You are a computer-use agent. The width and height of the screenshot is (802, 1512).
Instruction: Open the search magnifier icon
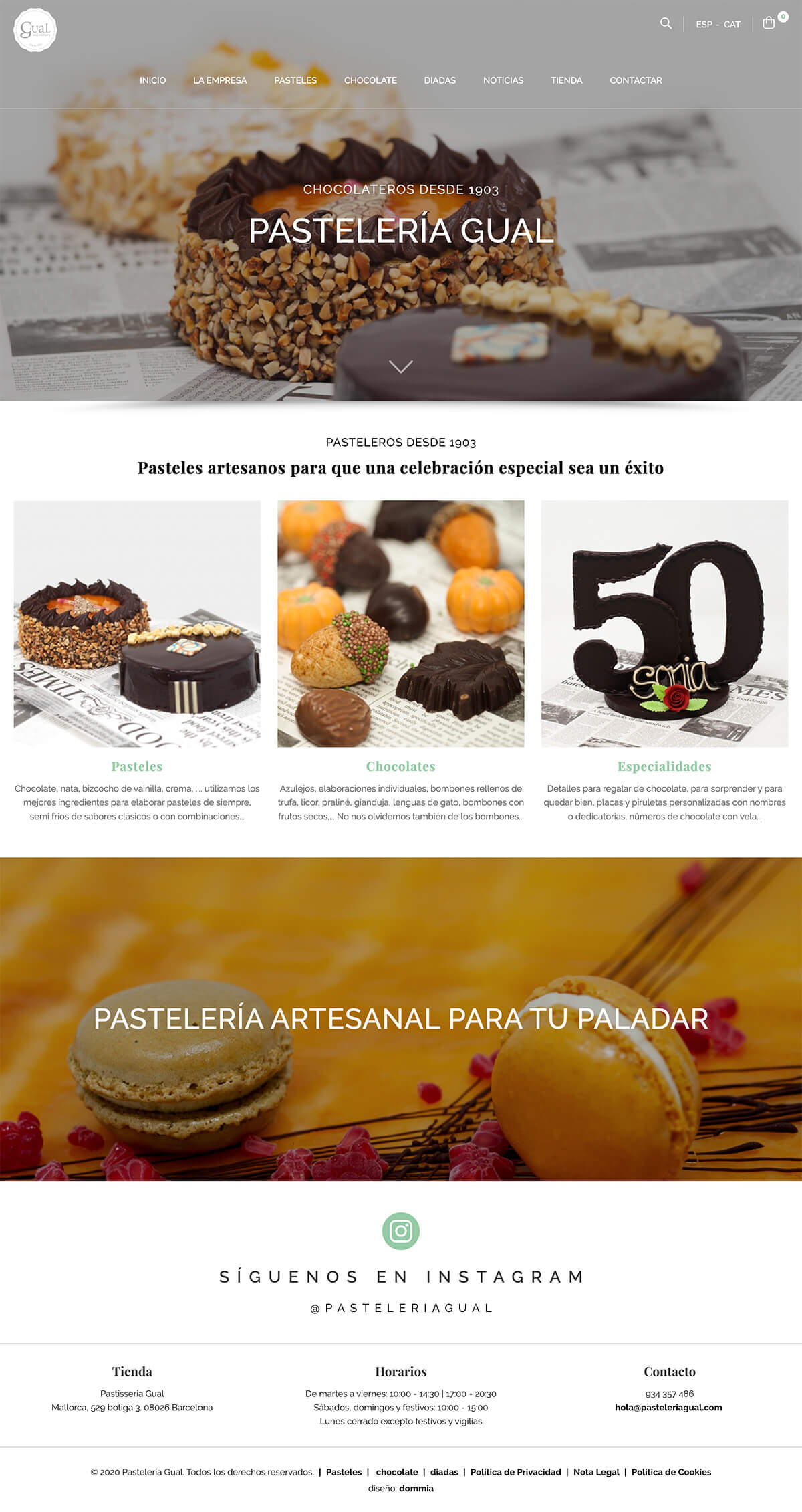coord(666,23)
